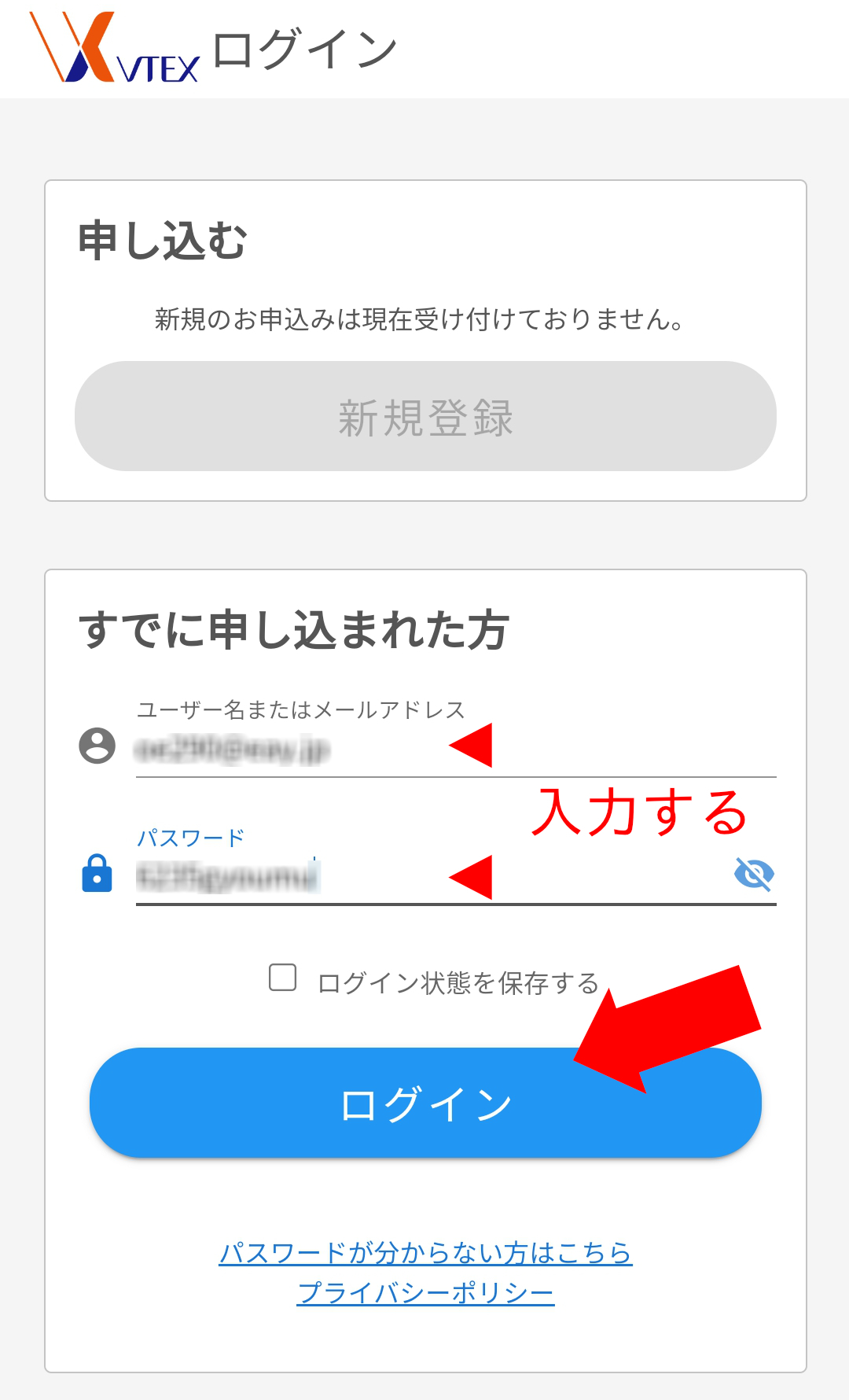Click the blue padlock icon beside password field
The height and width of the screenshot is (1400, 849).
[x=96, y=875]
